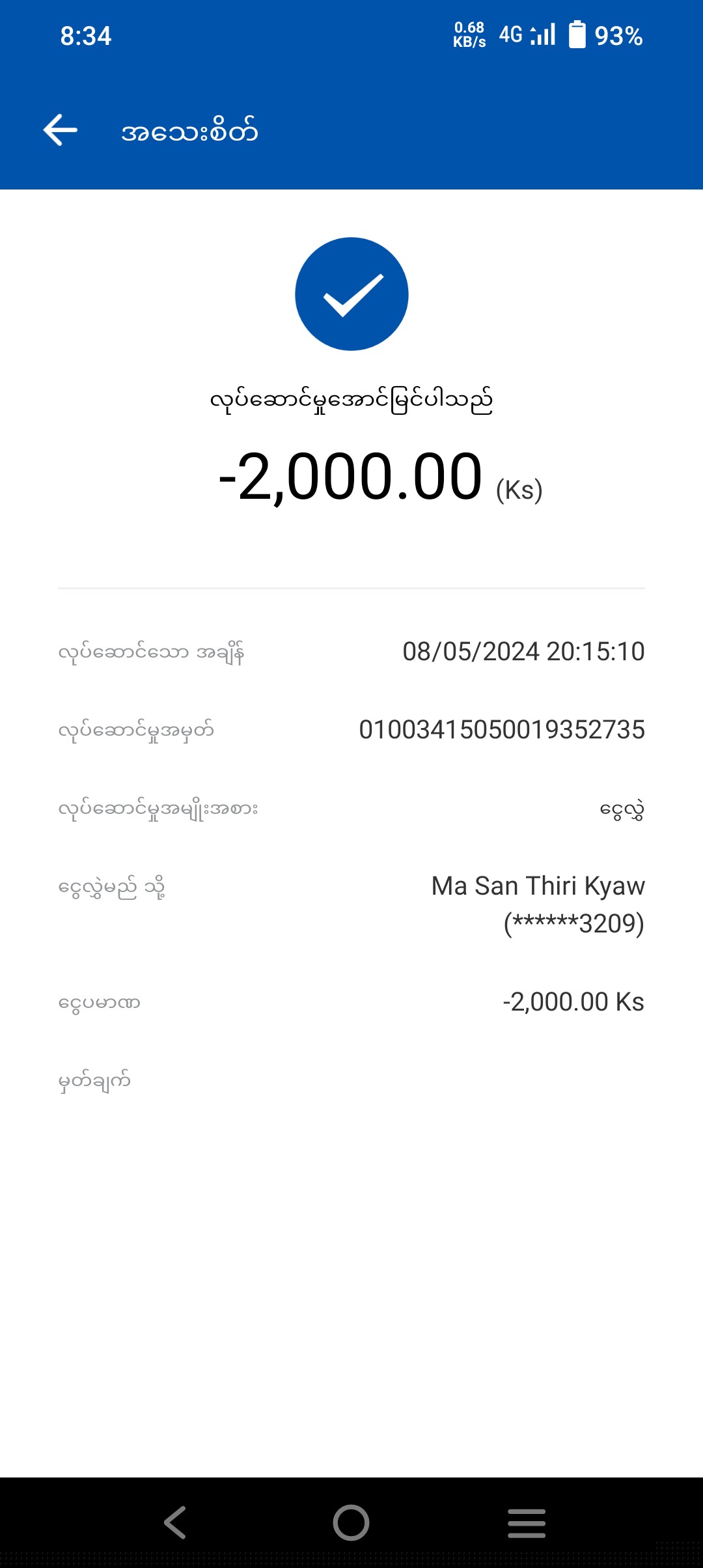The width and height of the screenshot is (703, 1568).
Task: Go back using the header arrow
Action: pos(61,130)
